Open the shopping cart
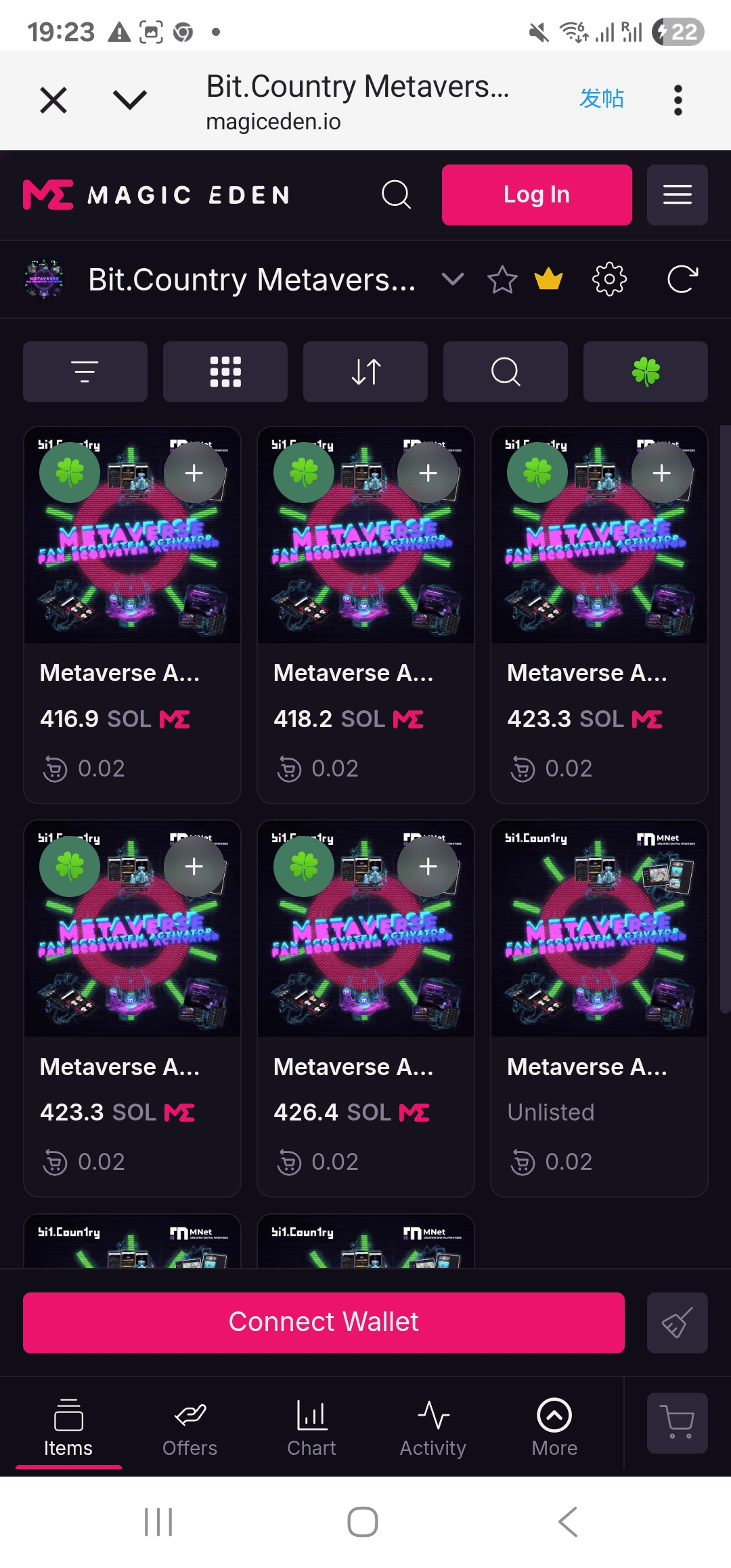This screenshot has height=1568, width=731. pos(677,1423)
